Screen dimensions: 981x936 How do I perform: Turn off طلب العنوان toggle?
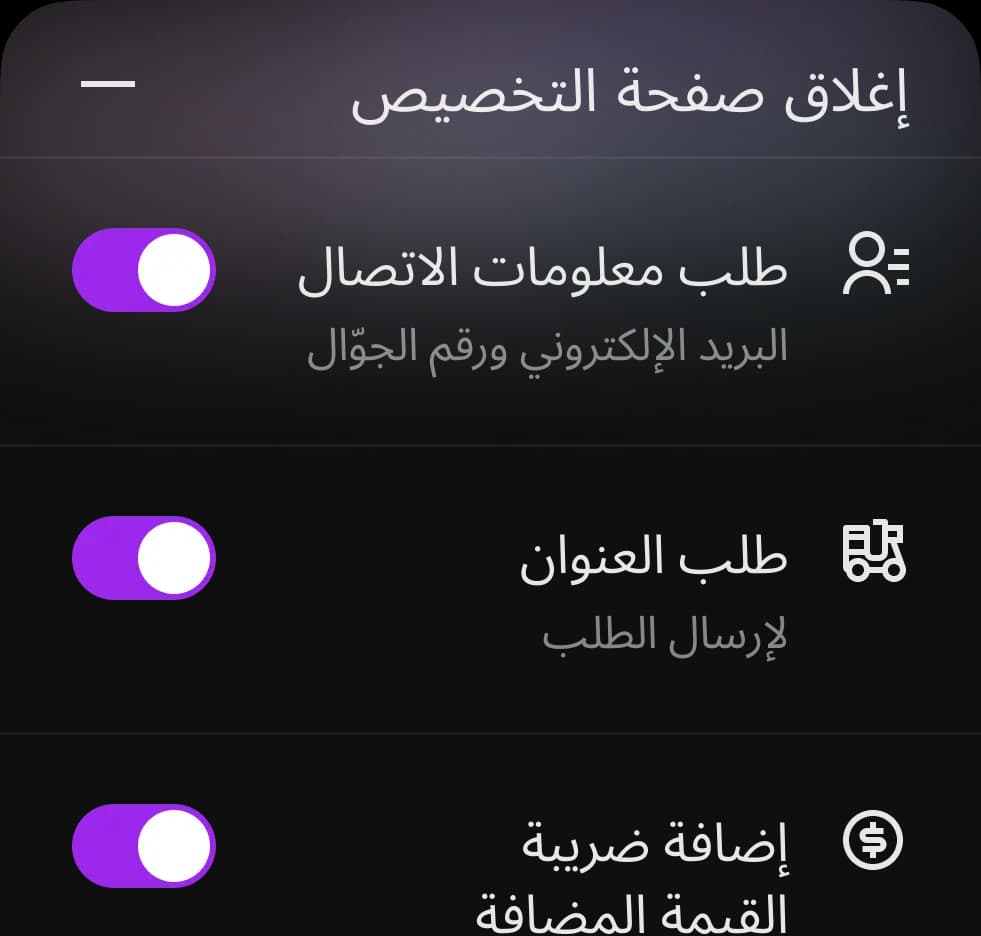144,558
